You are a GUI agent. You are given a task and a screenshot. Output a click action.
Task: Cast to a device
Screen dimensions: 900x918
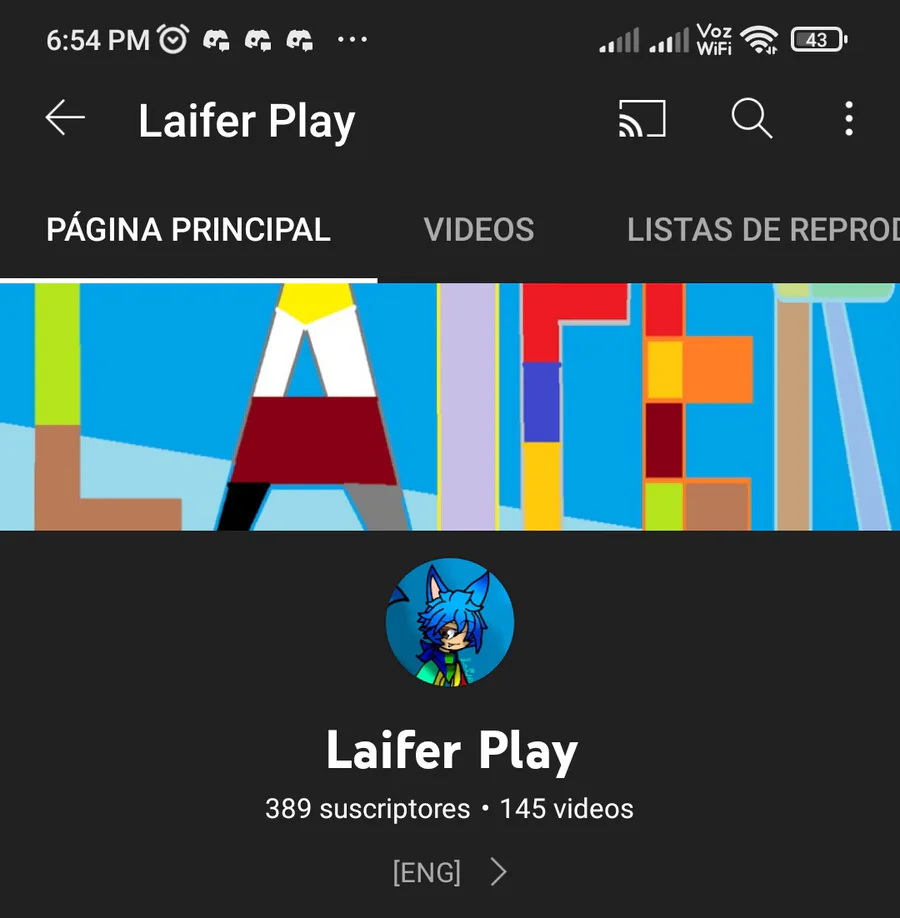[641, 119]
